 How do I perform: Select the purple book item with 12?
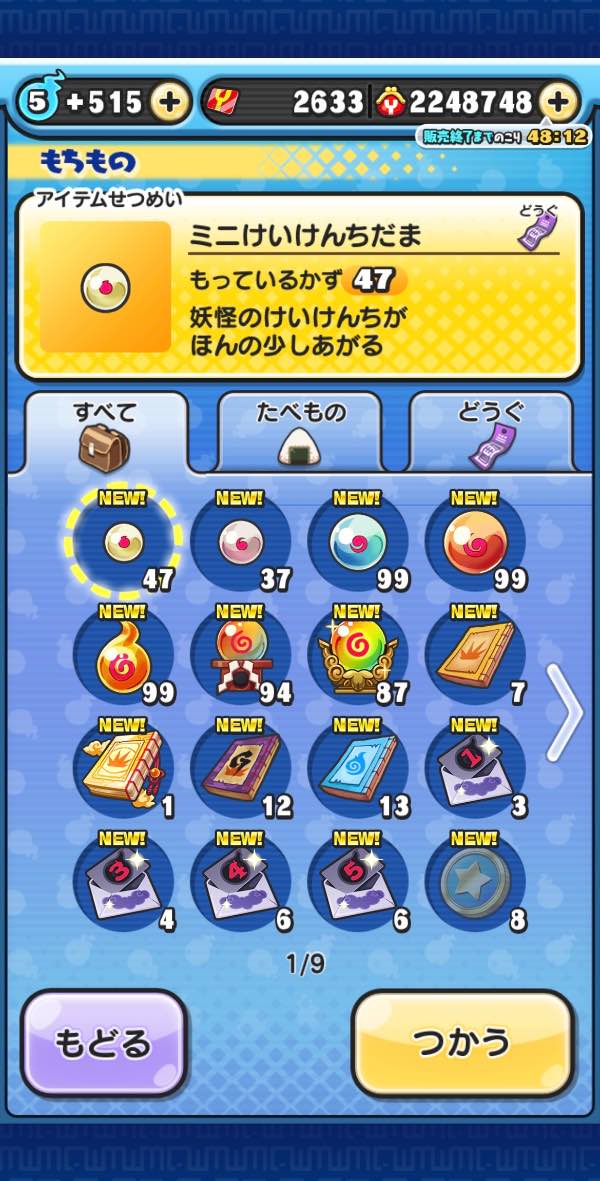tap(240, 770)
